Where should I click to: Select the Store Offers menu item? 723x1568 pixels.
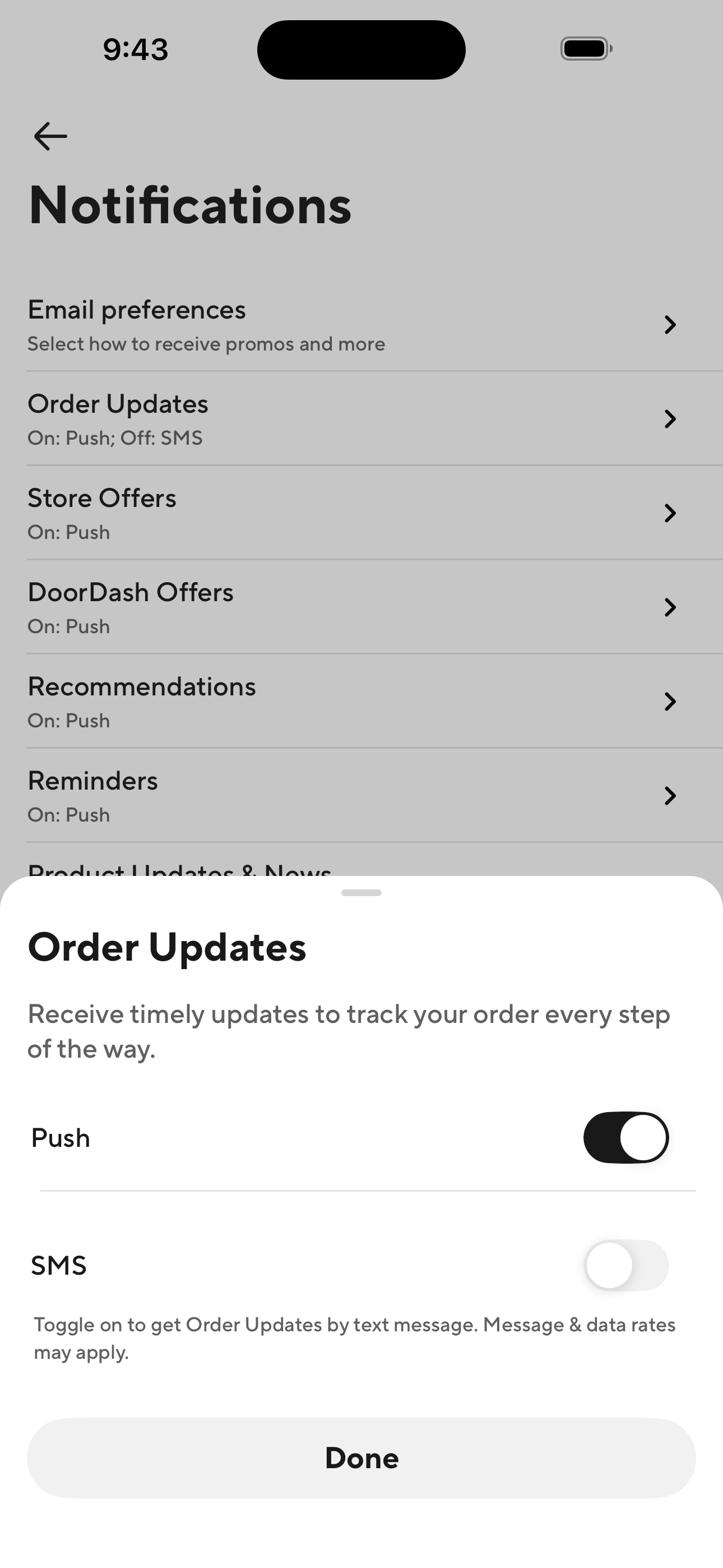361,513
